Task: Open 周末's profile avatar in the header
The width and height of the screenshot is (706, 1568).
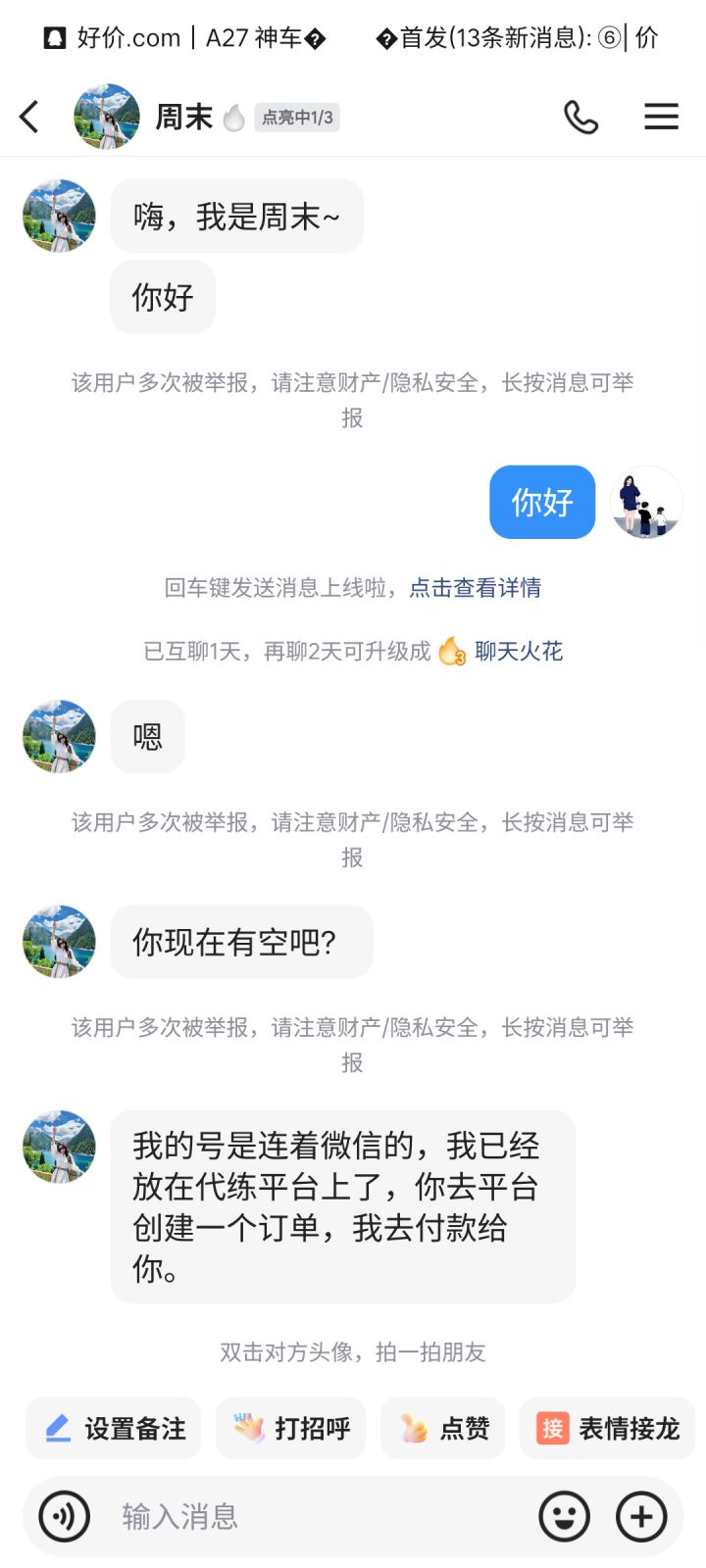Action: (107, 117)
